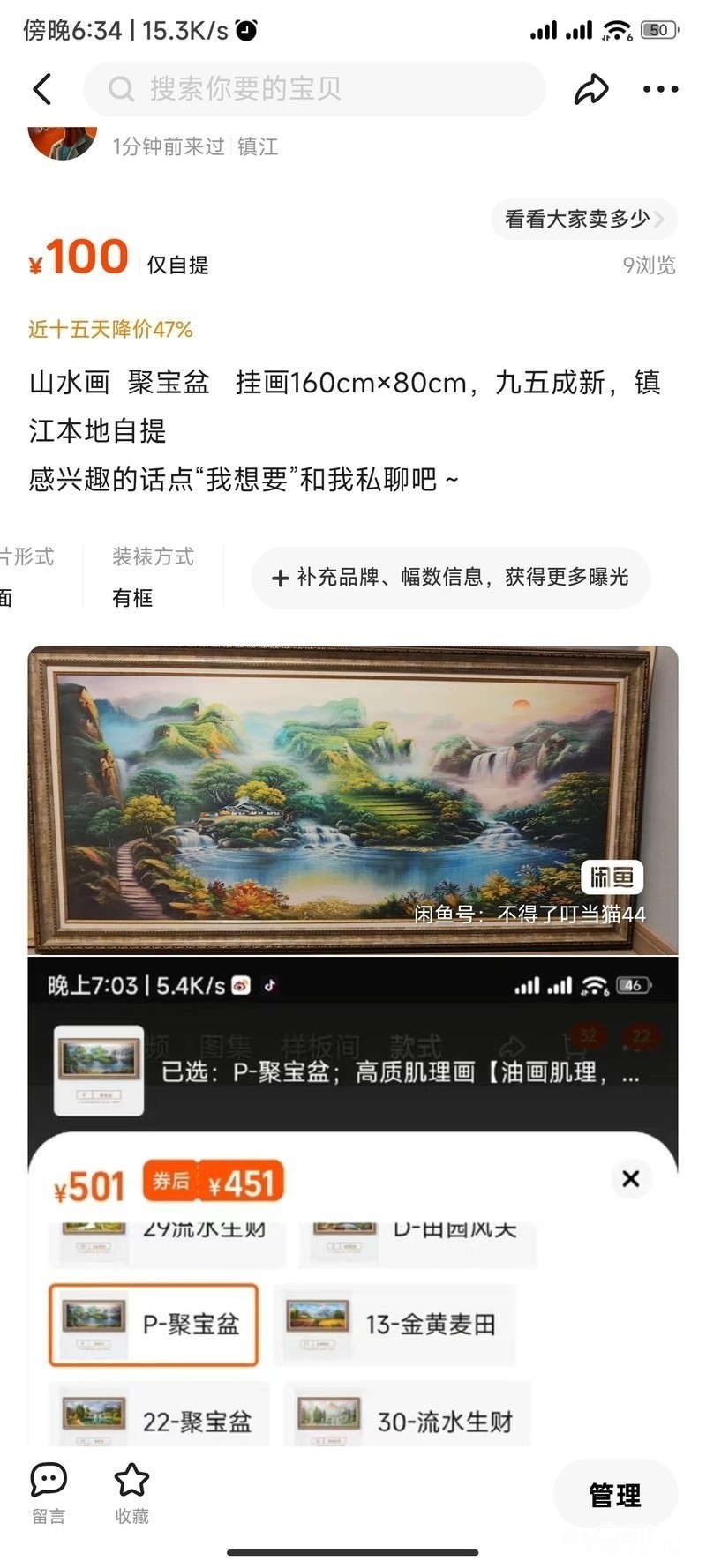Open 看看大家卖多少 price comparison

pos(584,219)
